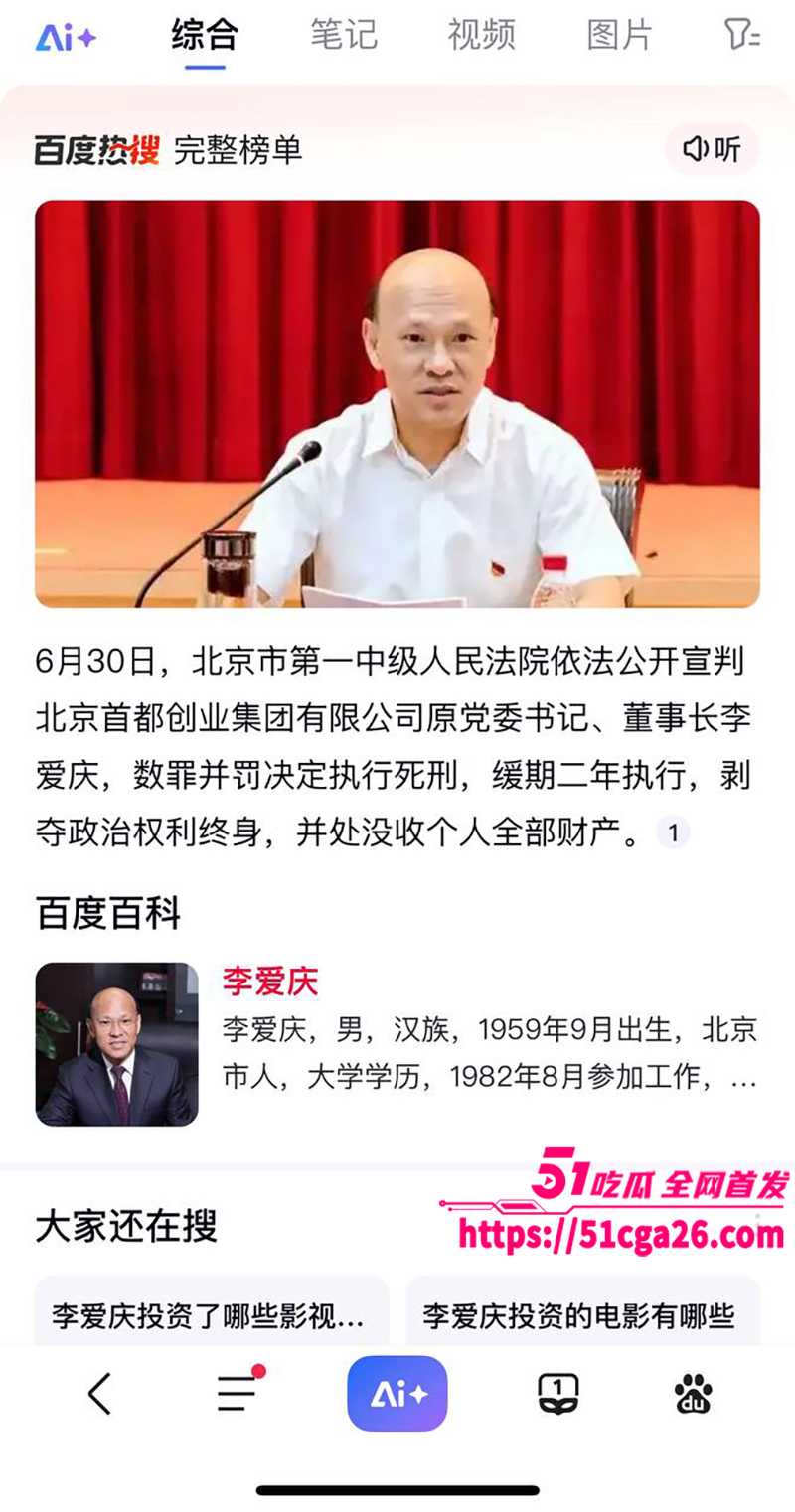Go back with the bottom arrow
This screenshot has height=1512, width=795.
point(99,1394)
